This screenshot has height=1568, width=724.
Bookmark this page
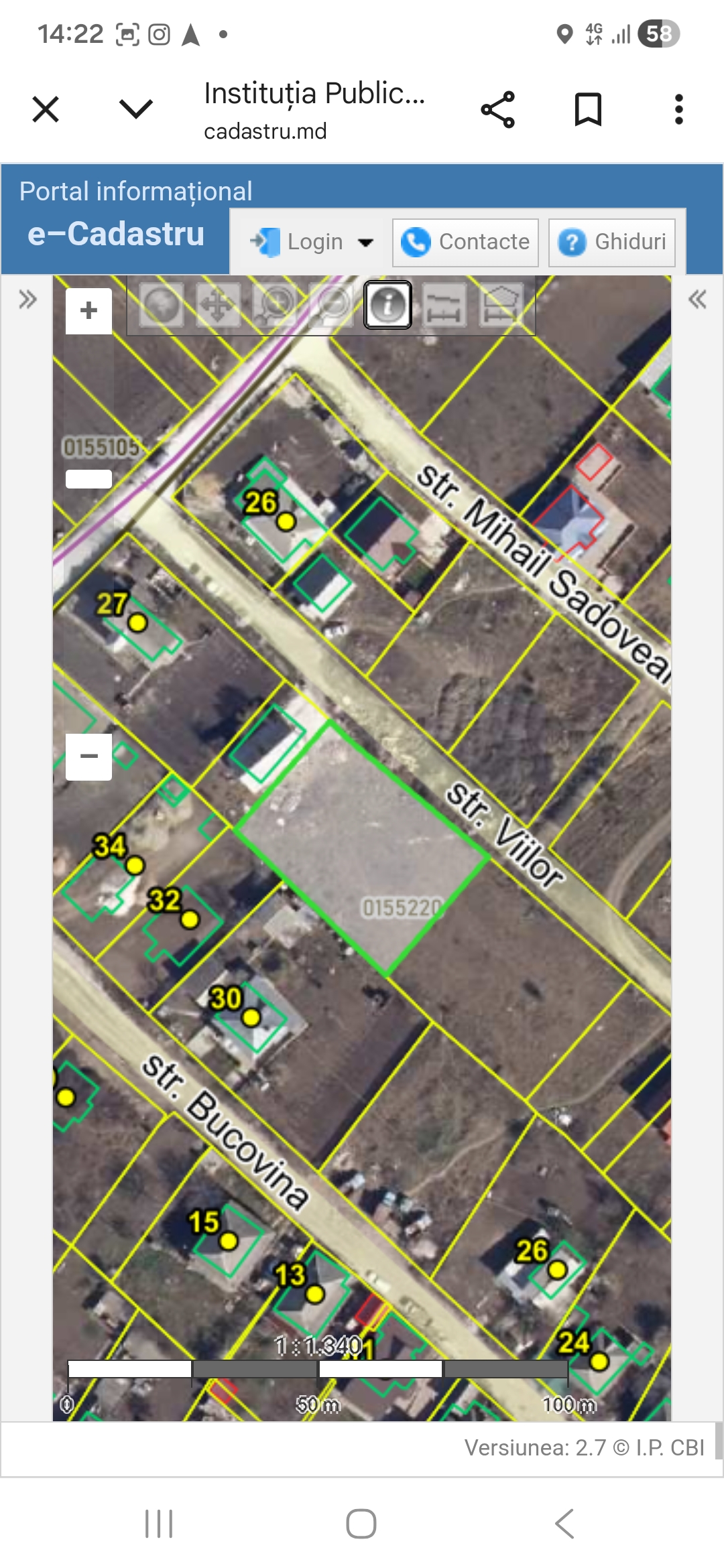[588, 109]
